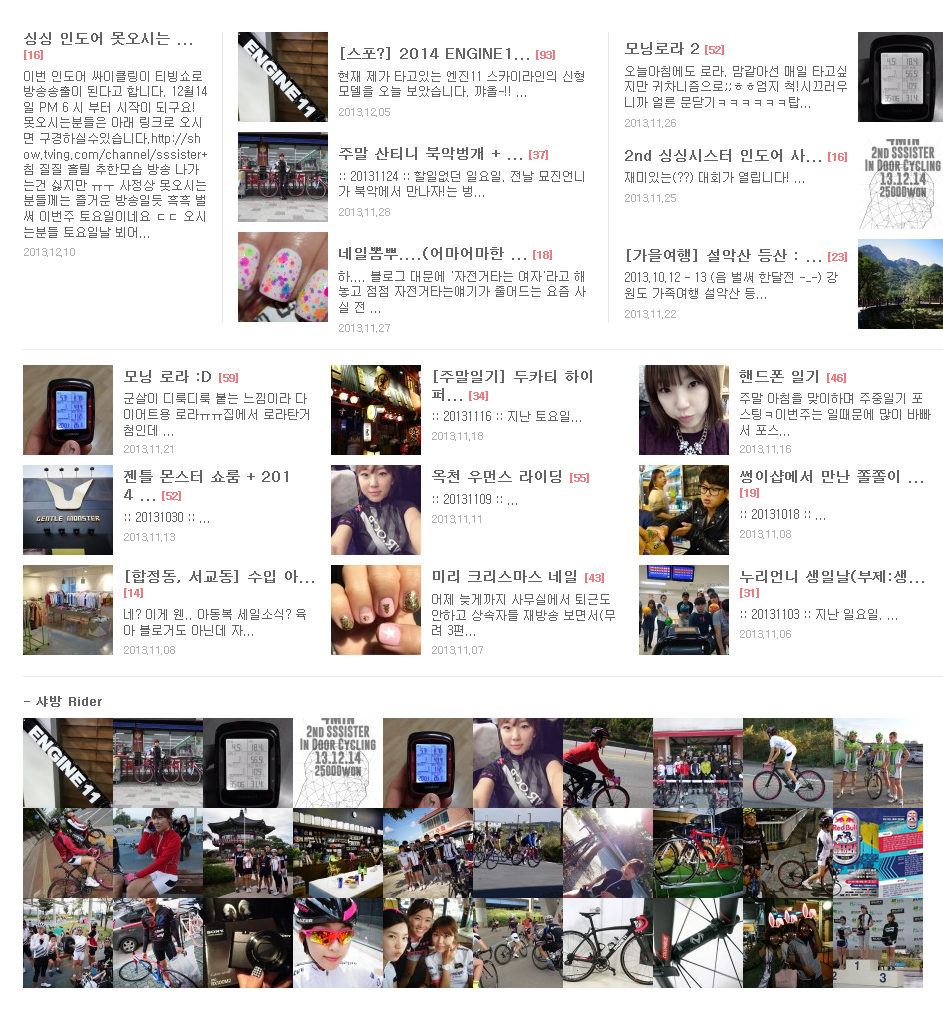The image size is (943, 1011).
Task: Open the '[합정동, 서교동] 수입 아...' post
Action: (219, 577)
